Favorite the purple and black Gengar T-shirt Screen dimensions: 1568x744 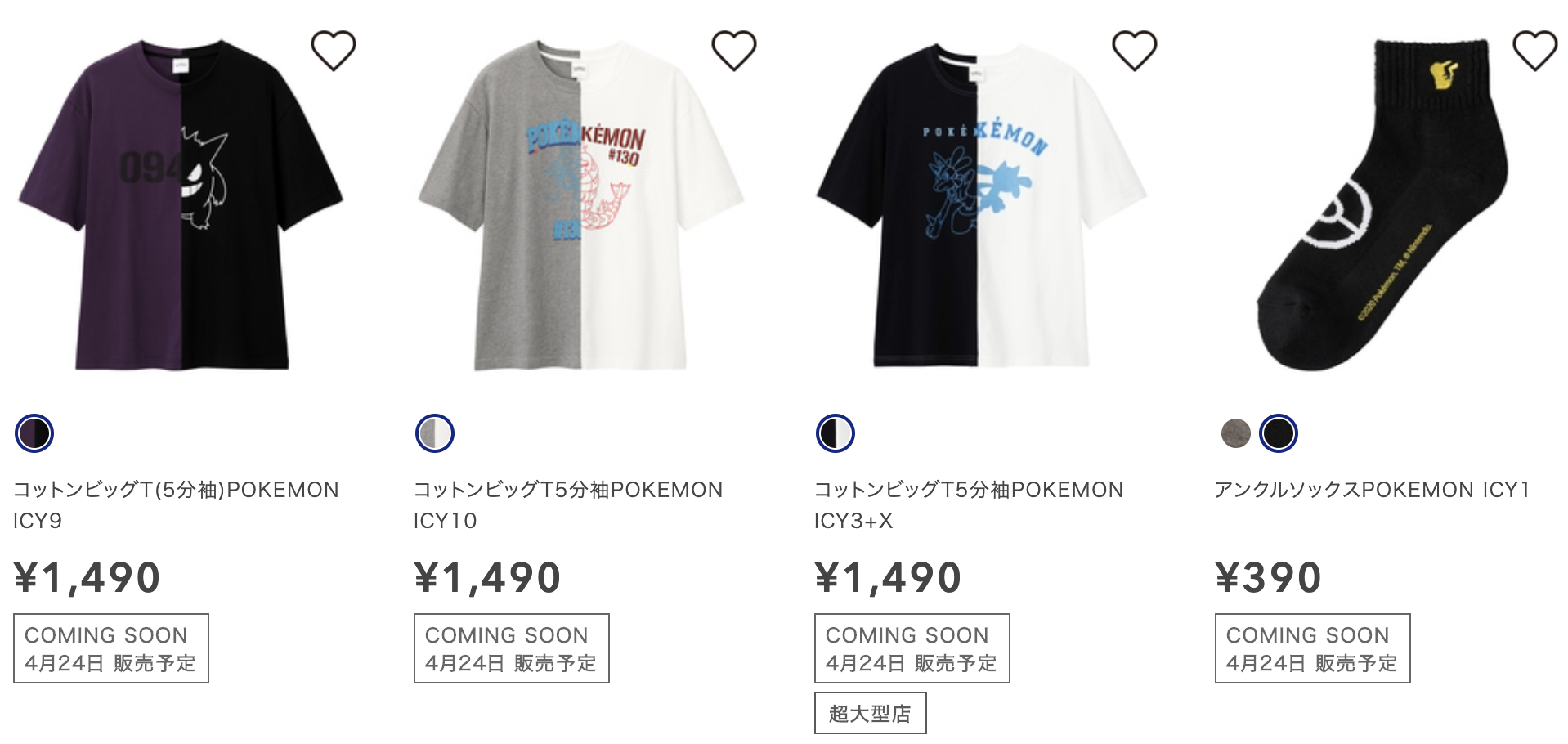tap(334, 50)
